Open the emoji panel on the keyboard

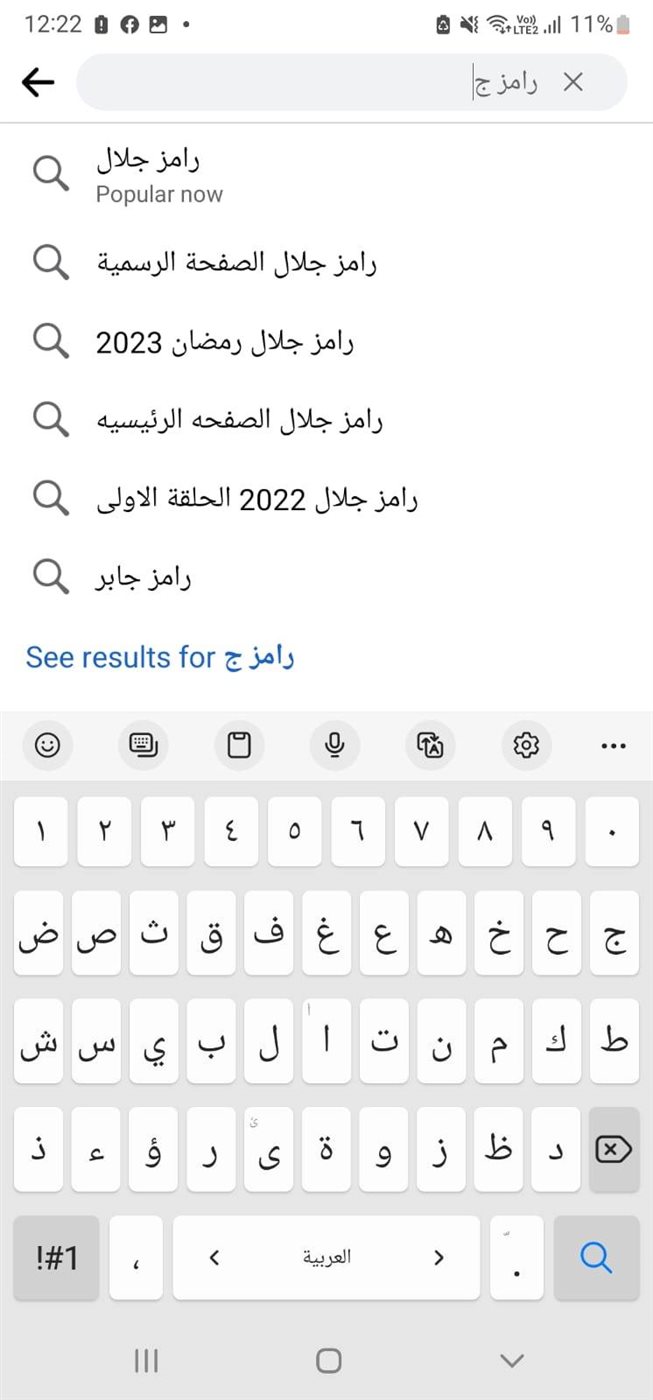click(47, 745)
